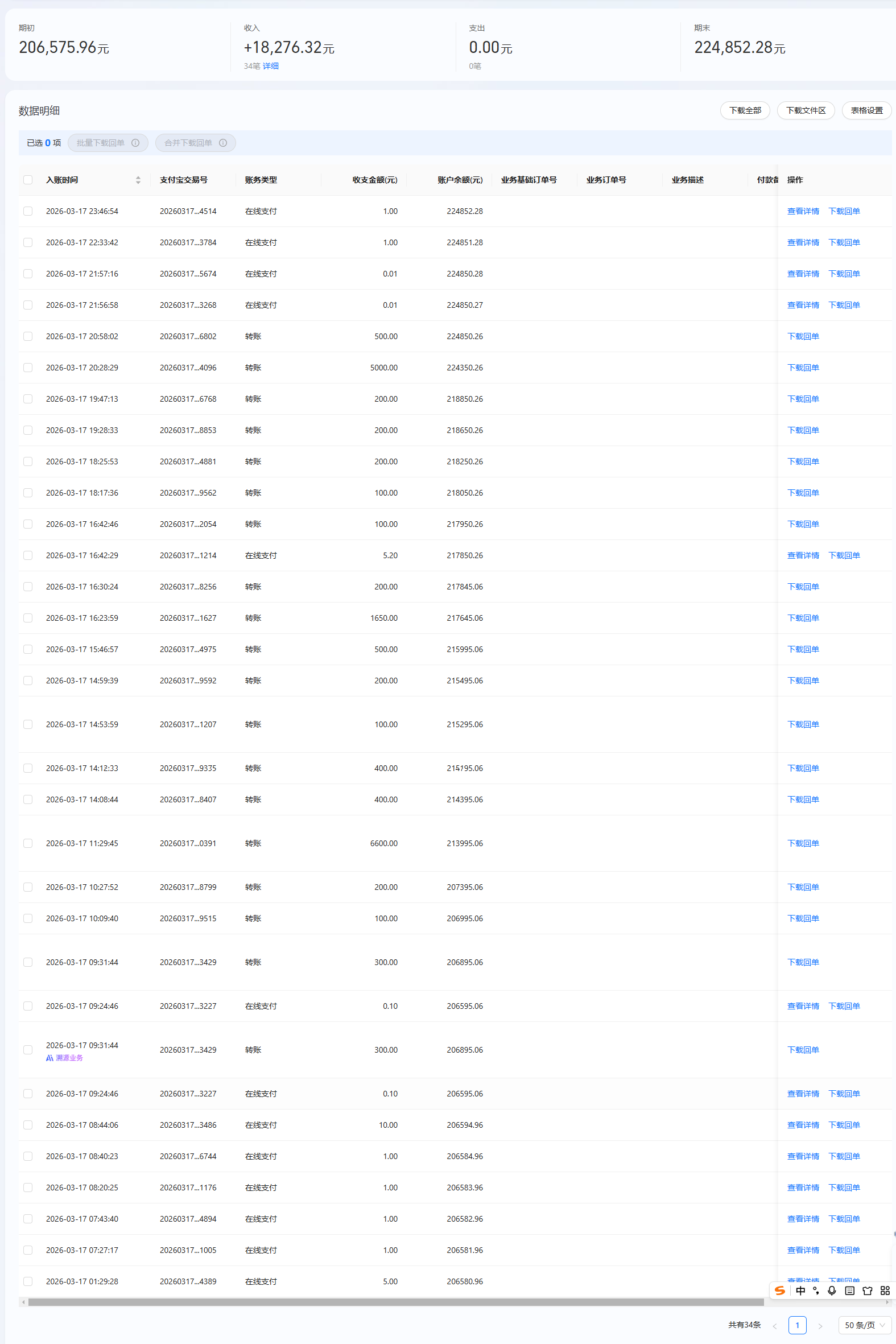Download receipt for the 1650.00 transfer
The height and width of the screenshot is (1344, 896).
803,619
